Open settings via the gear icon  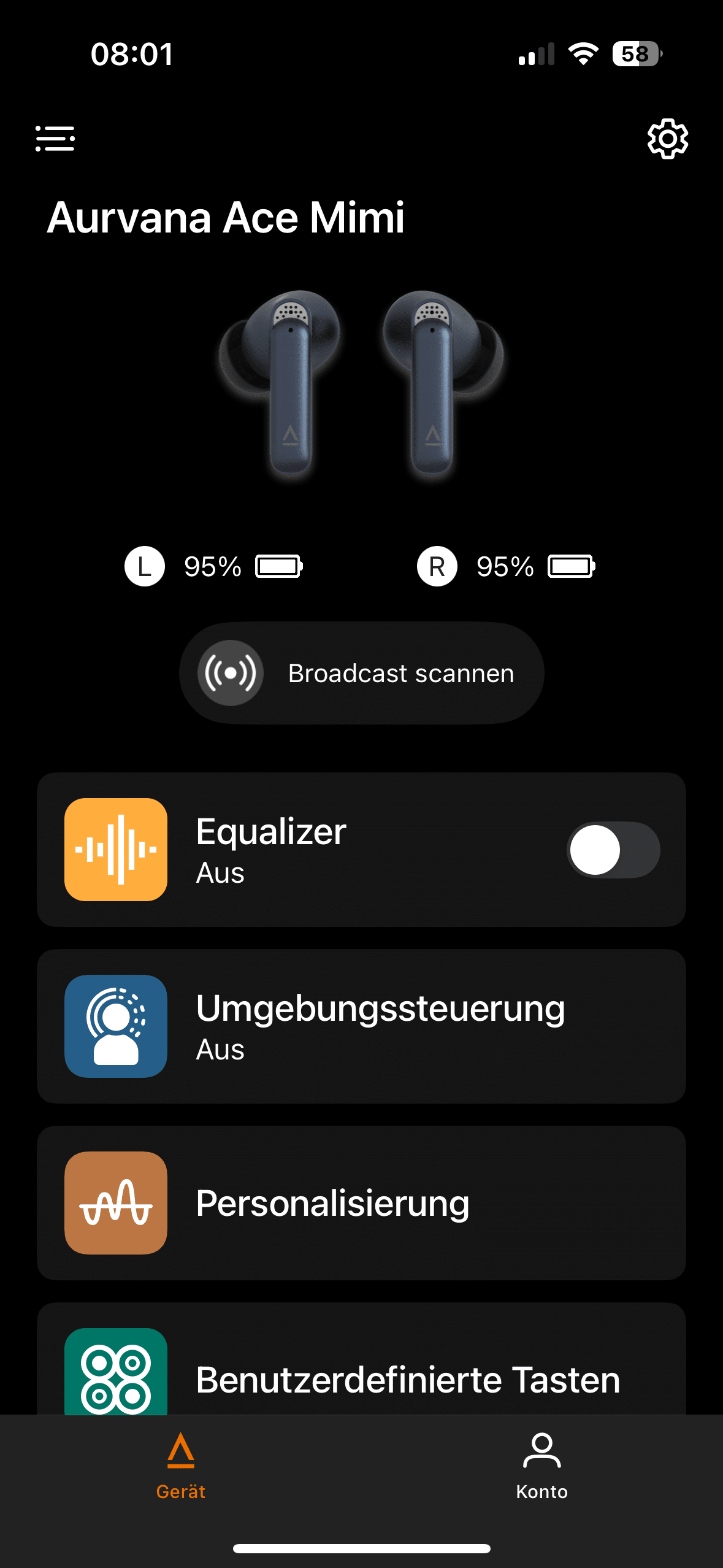pyautogui.click(x=667, y=139)
